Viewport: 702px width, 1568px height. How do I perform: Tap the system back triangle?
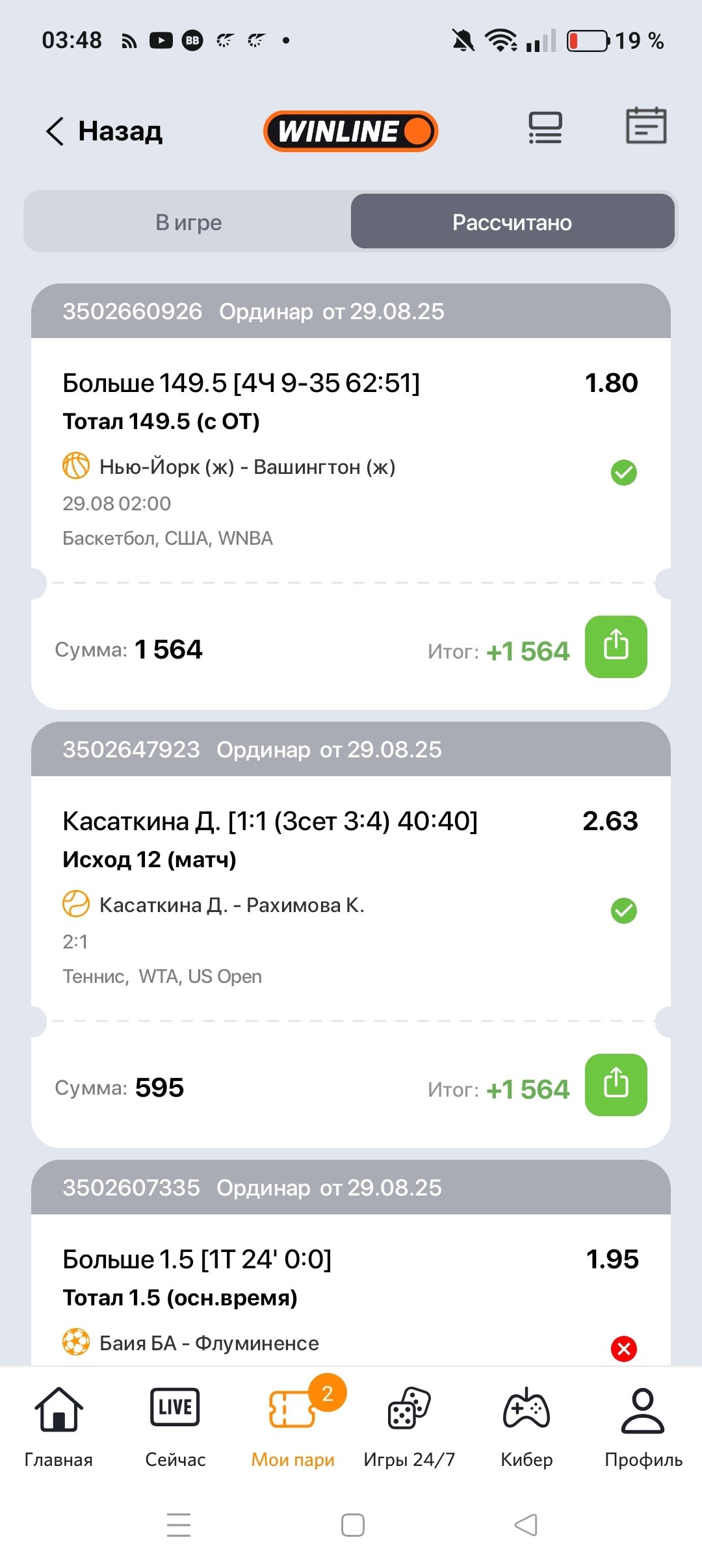coord(525,1524)
